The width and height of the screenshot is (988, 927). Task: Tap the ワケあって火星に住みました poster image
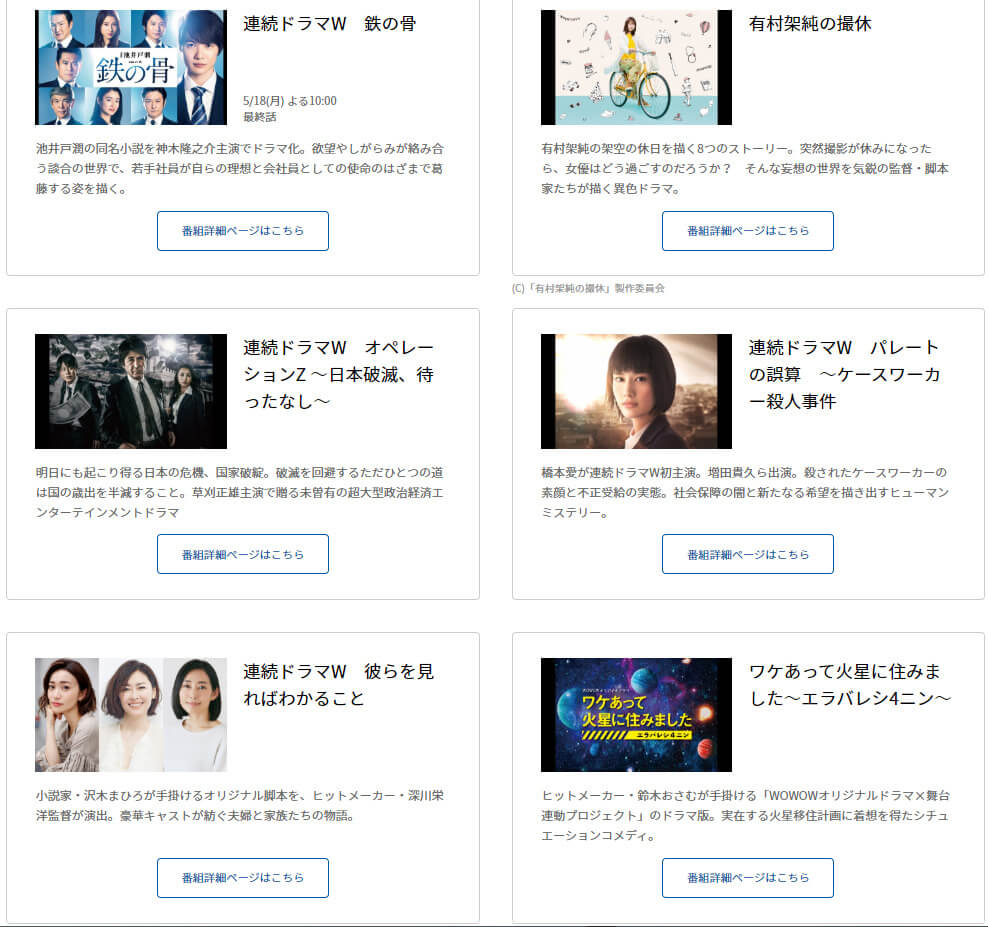[x=636, y=714]
